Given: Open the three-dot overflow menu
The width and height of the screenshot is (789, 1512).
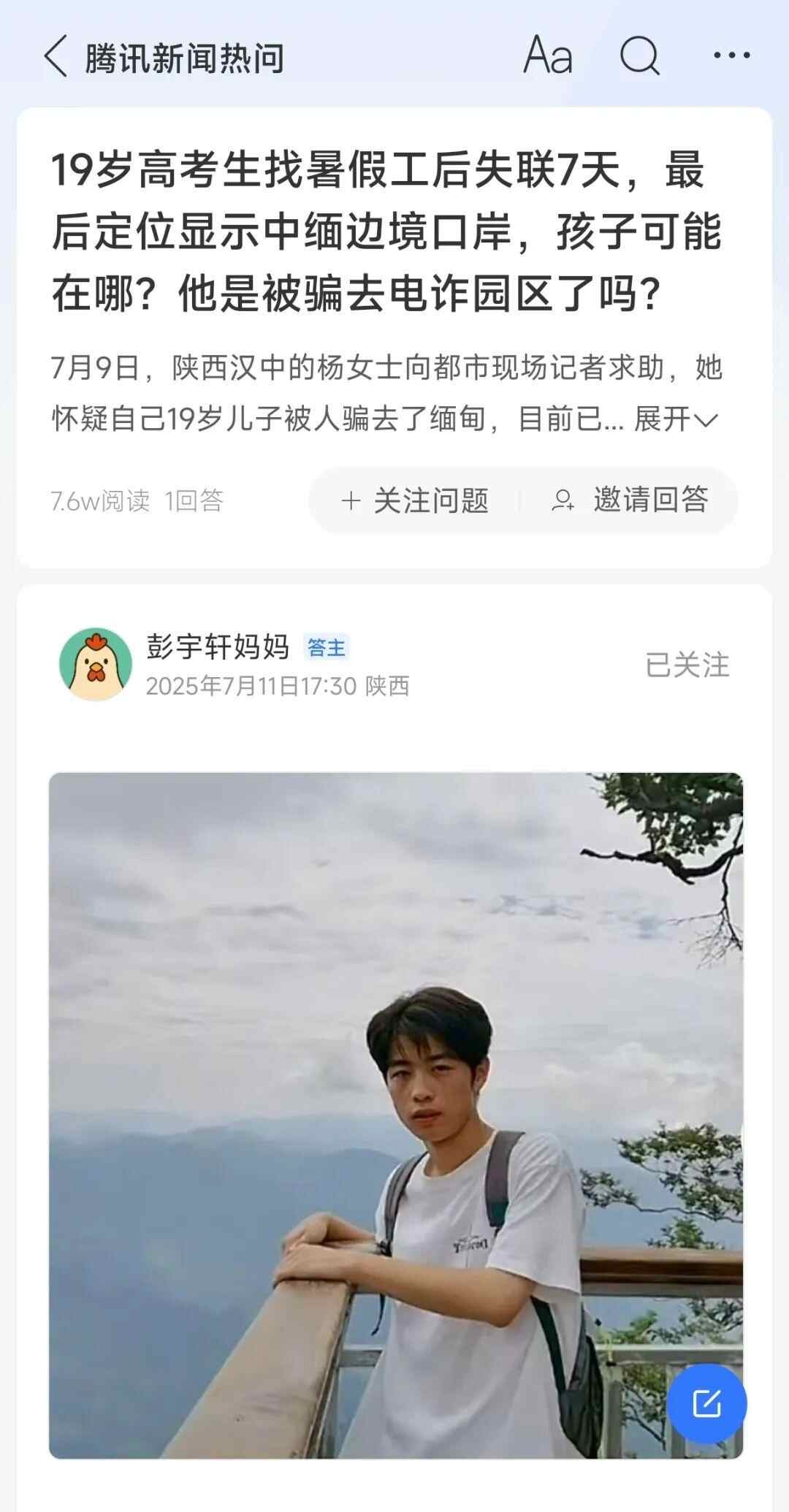Looking at the screenshot, I should [731, 56].
